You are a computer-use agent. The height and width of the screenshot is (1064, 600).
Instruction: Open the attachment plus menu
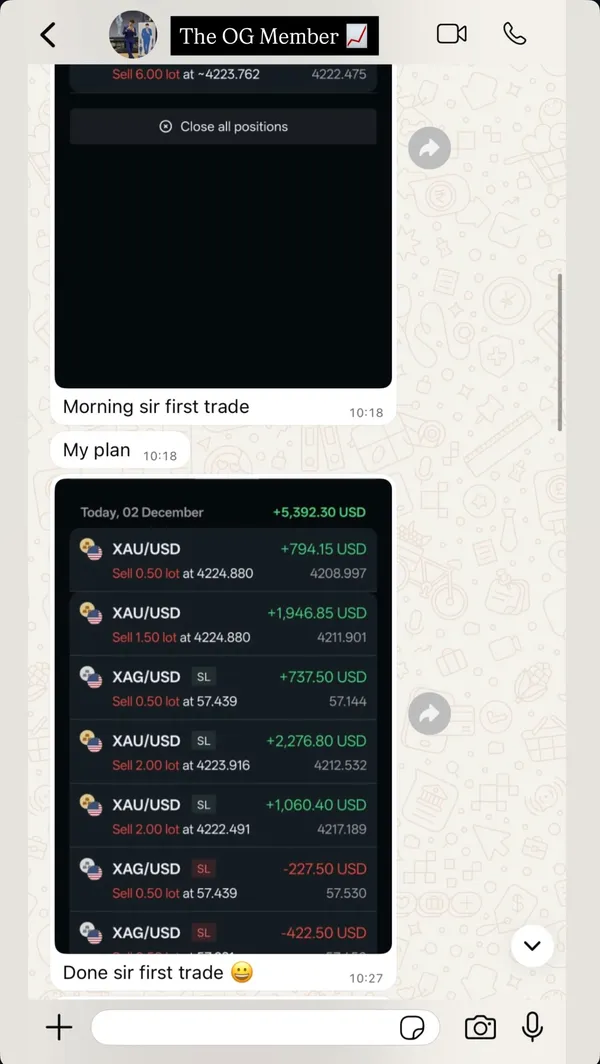(59, 1027)
